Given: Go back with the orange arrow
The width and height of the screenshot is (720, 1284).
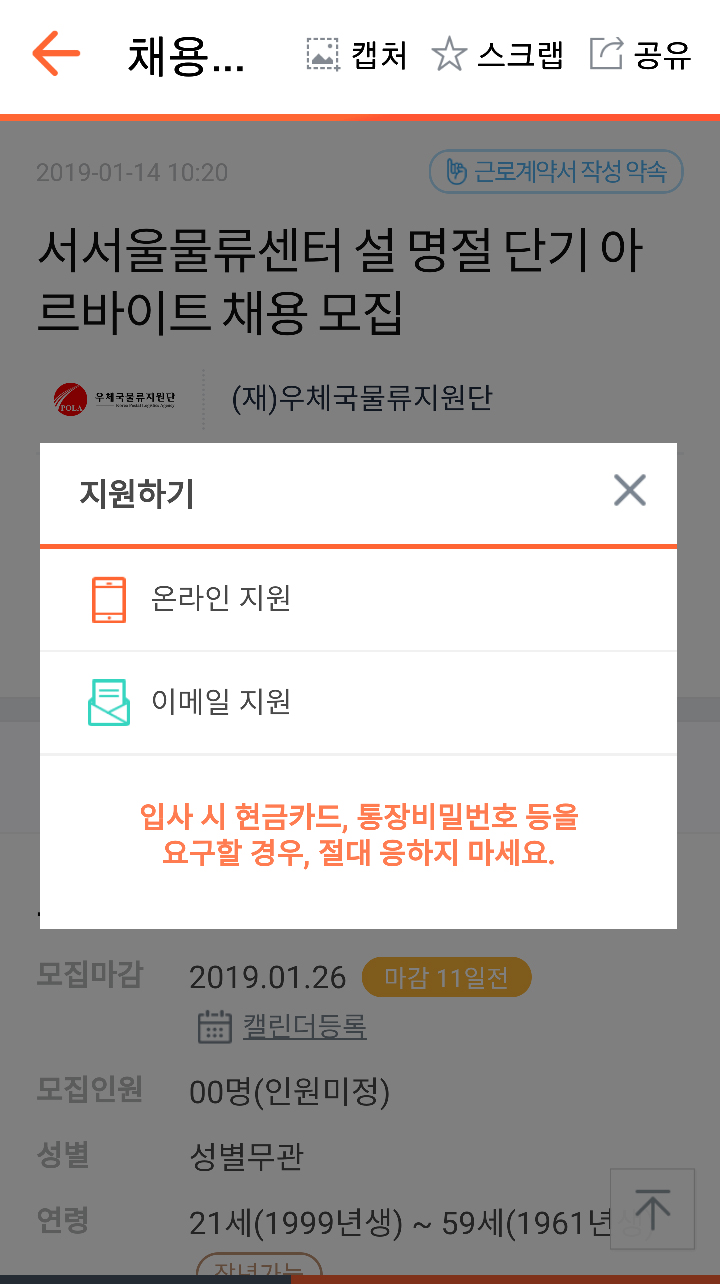Looking at the screenshot, I should click(56, 54).
